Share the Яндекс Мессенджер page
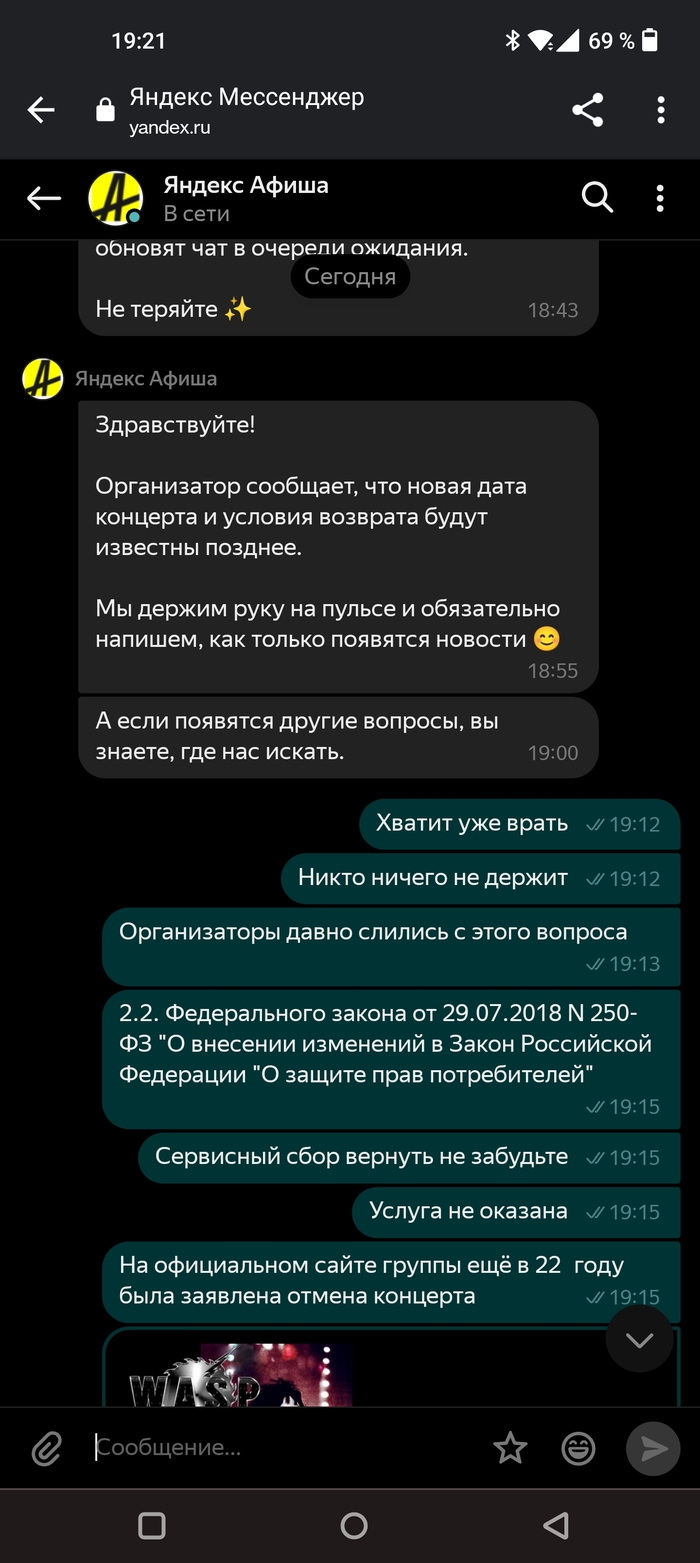This screenshot has width=700, height=1563. (587, 110)
